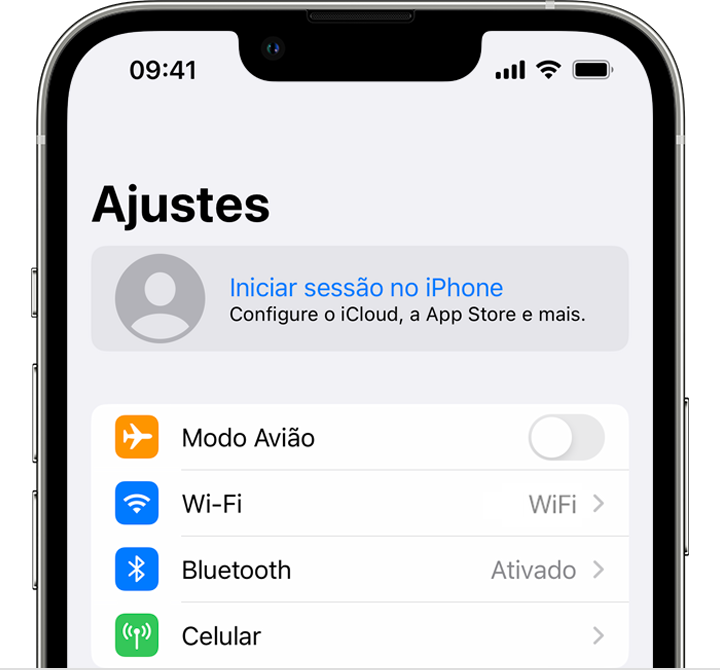Toggle the Modo Avião switch
The image size is (720, 670).
click(x=566, y=438)
